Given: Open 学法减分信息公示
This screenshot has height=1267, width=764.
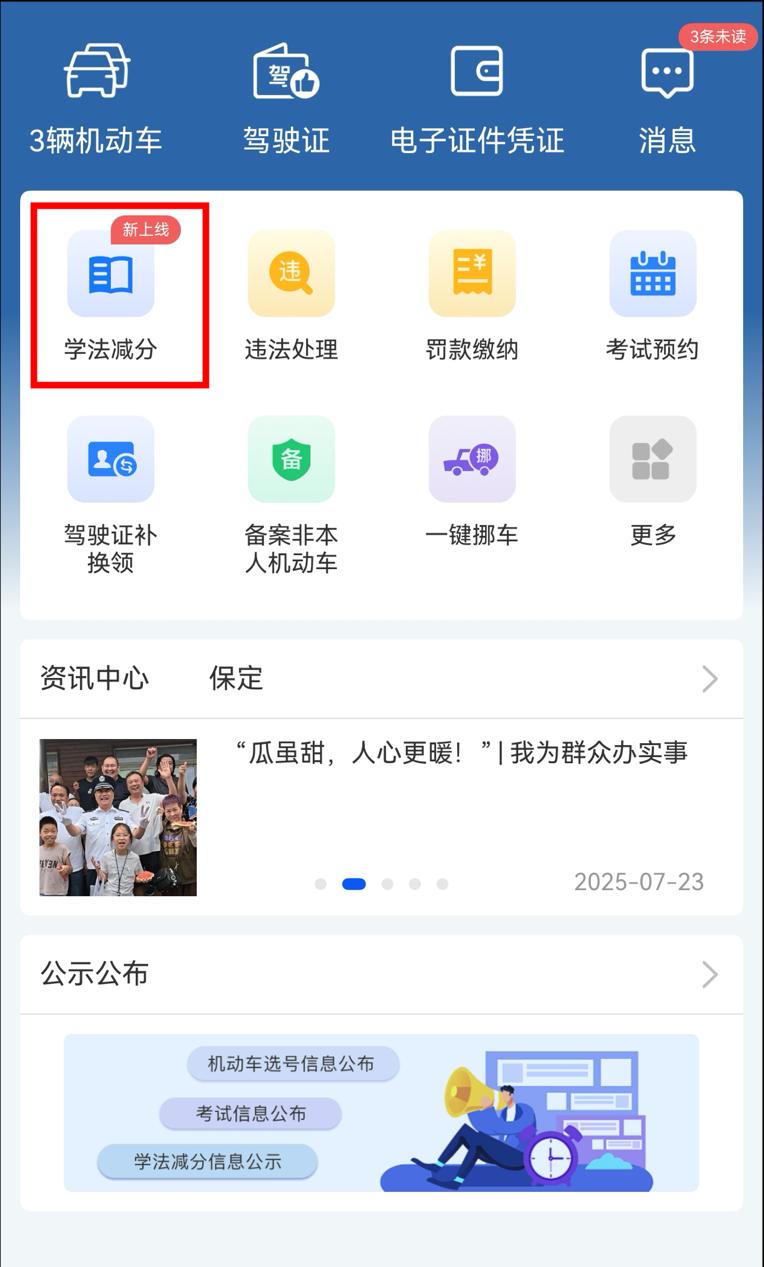Looking at the screenshot, I should coord(207,1162).
